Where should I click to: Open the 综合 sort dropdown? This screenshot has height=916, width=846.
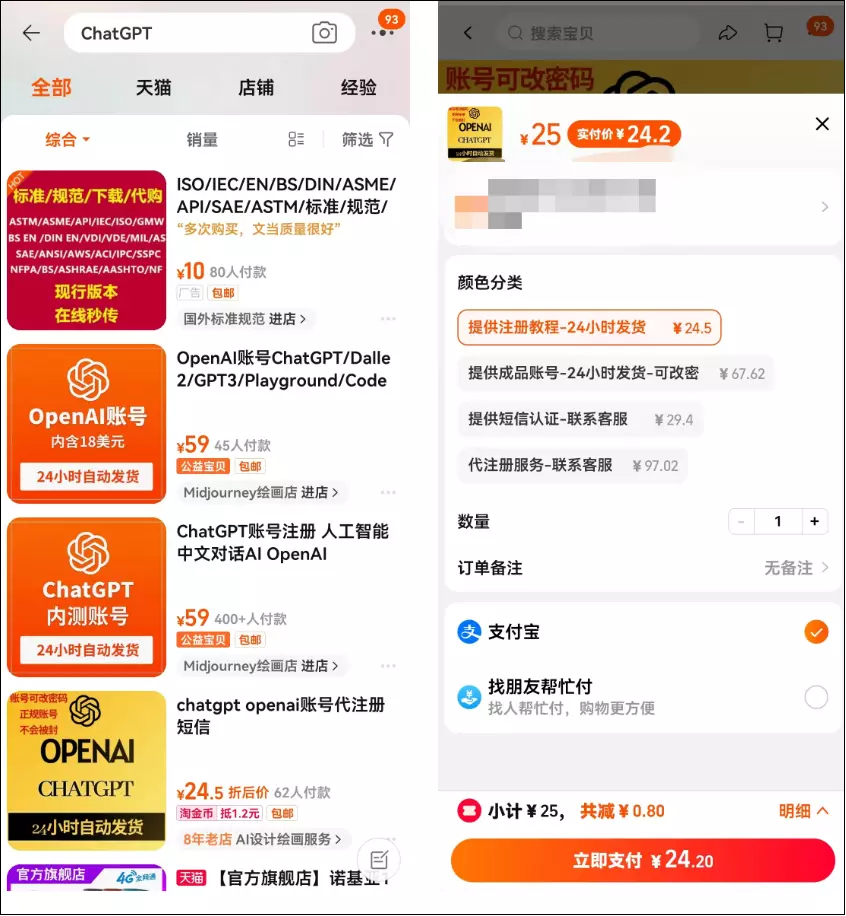pos(67,140)
